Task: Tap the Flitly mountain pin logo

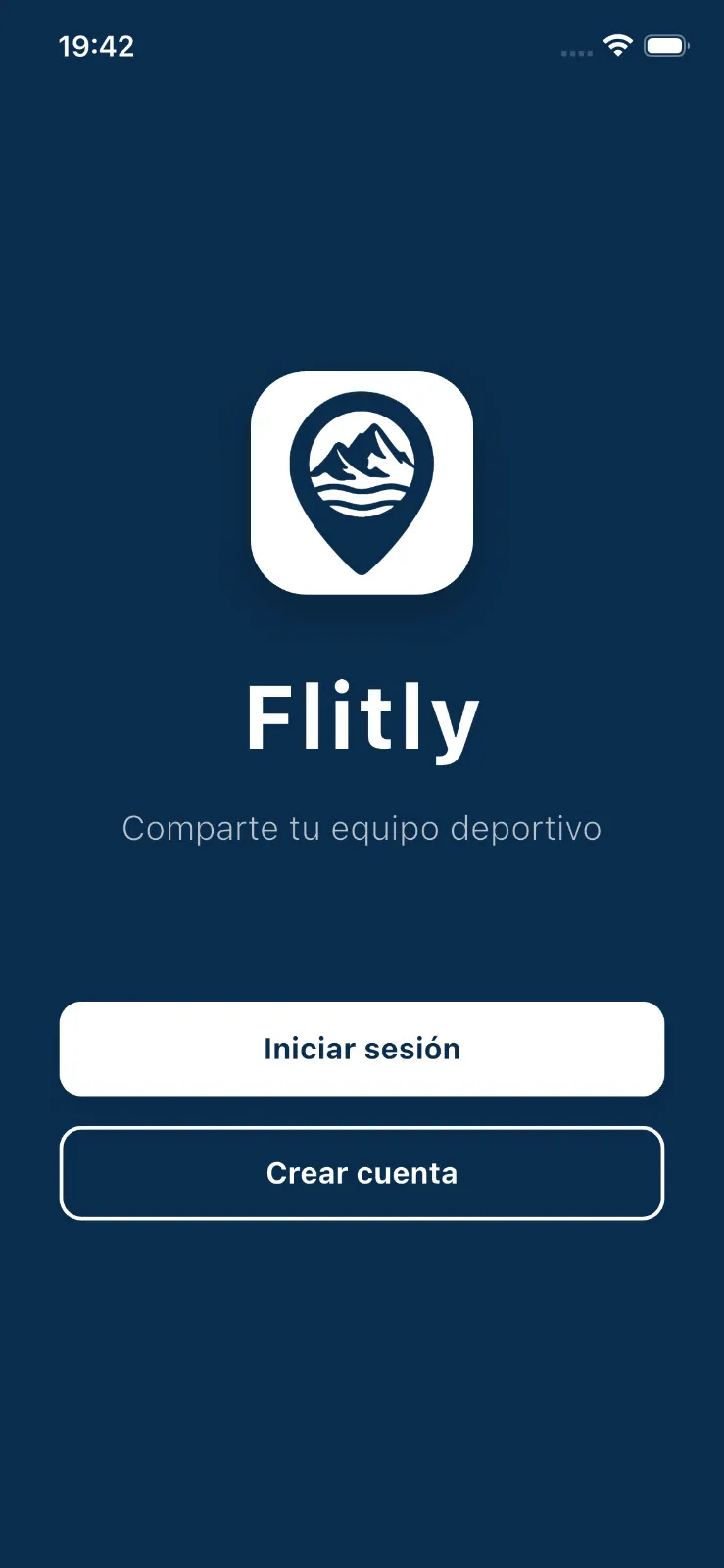Action: click(362, 485)
